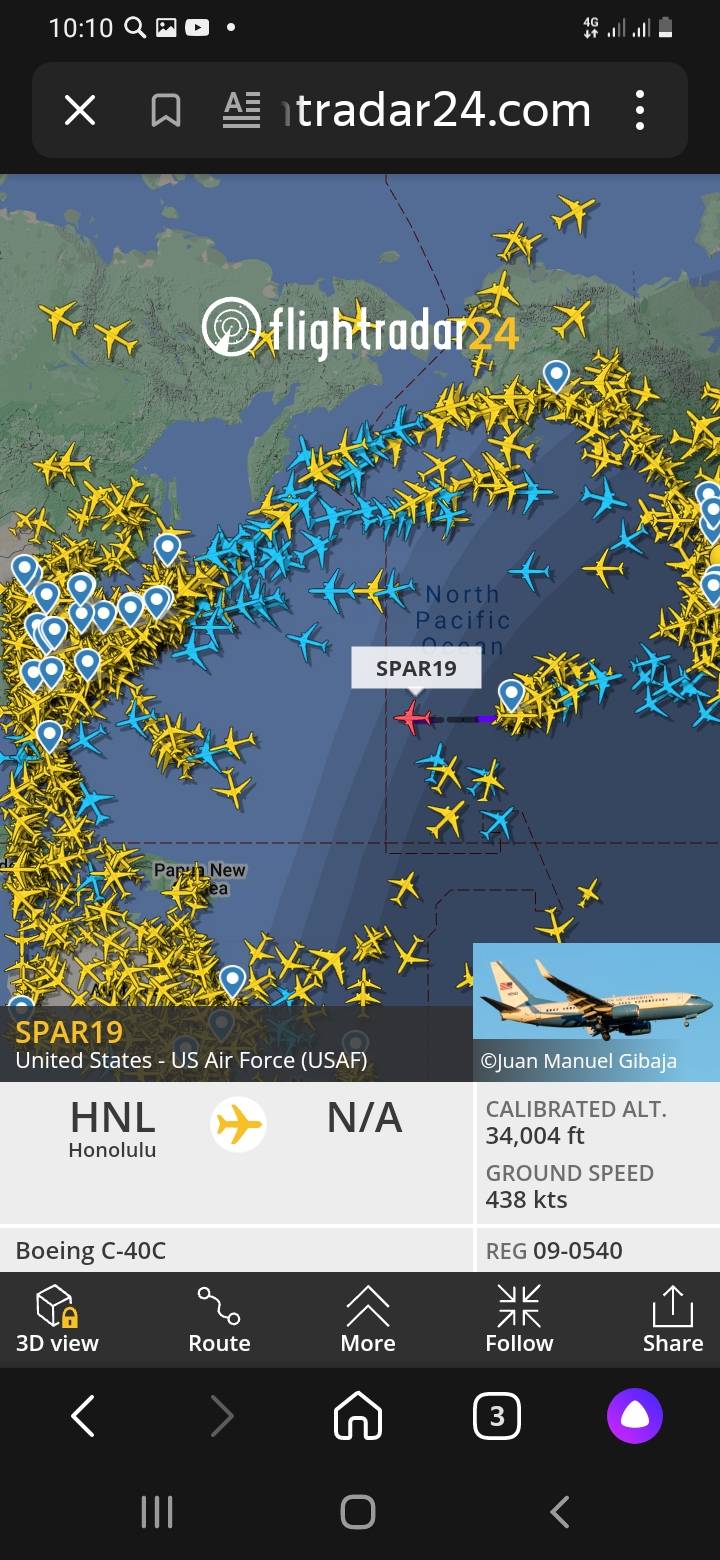Image resolution: width=720 pixels, height=1560 pixels.
Task: Close the browser tab with X
Action: click(80, 110)
